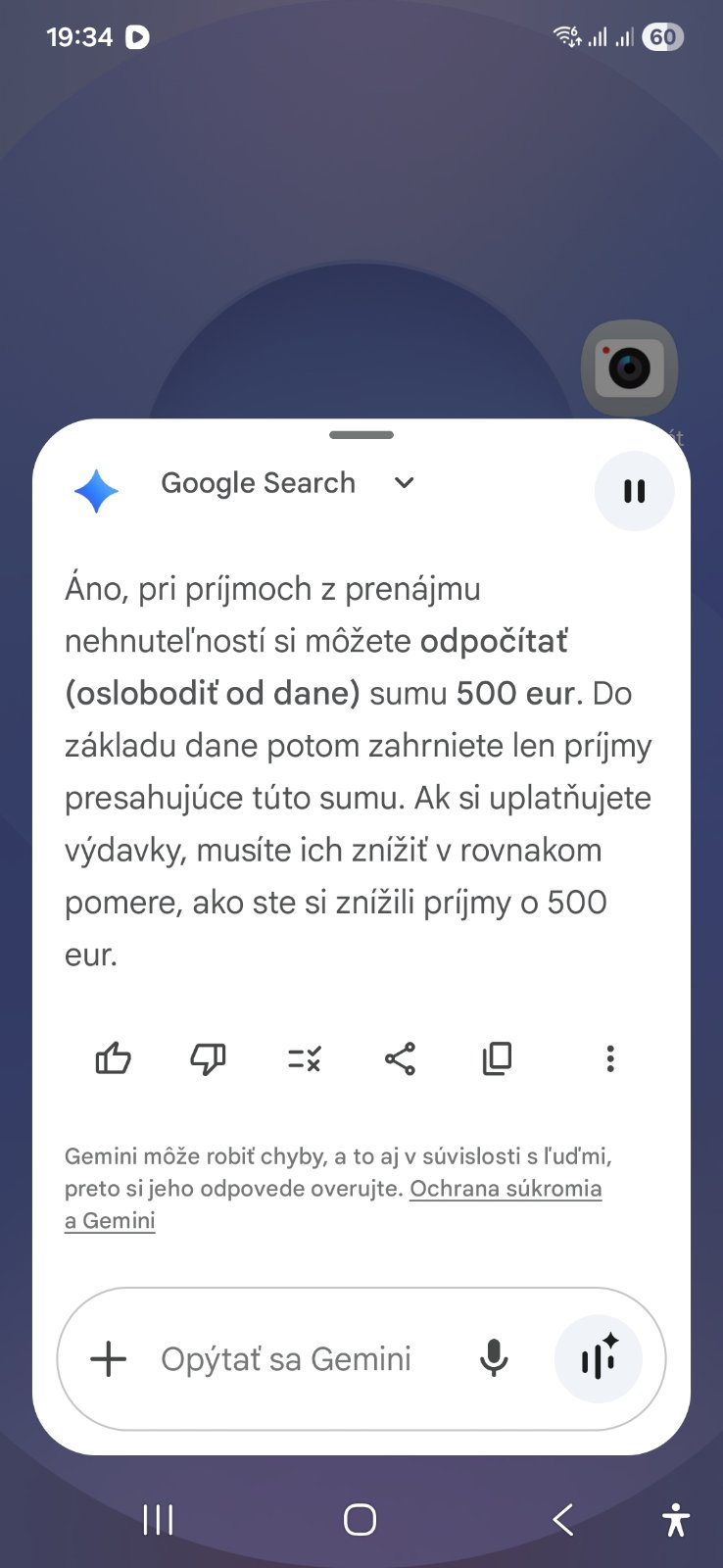Open the Ochrana súkromia a Gemini link
The image size is (723, 1568).
tap(506, 1189)
